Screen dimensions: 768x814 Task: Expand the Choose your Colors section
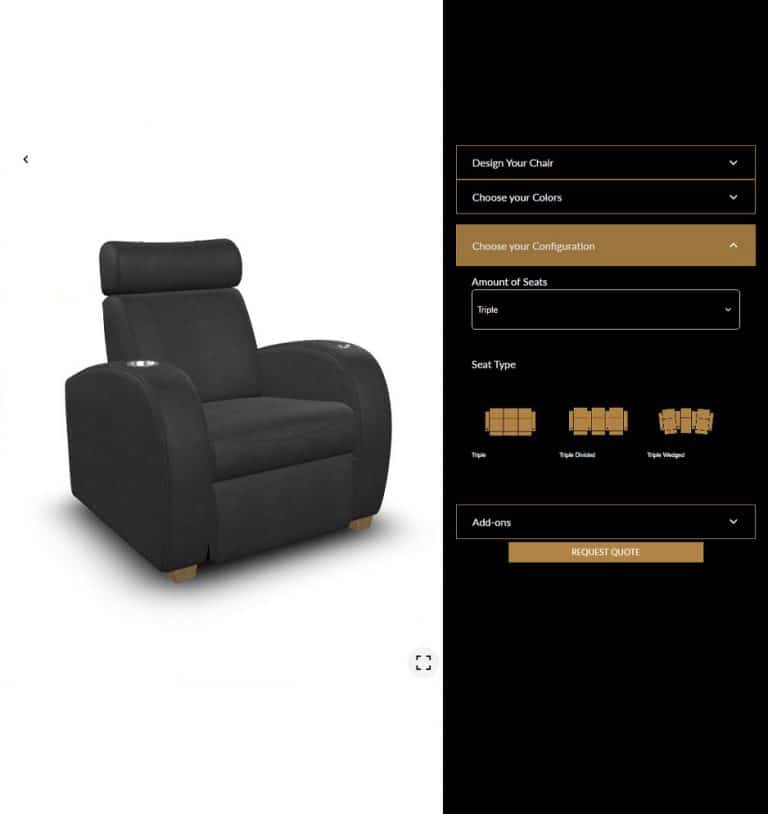(x=605, y=198)
